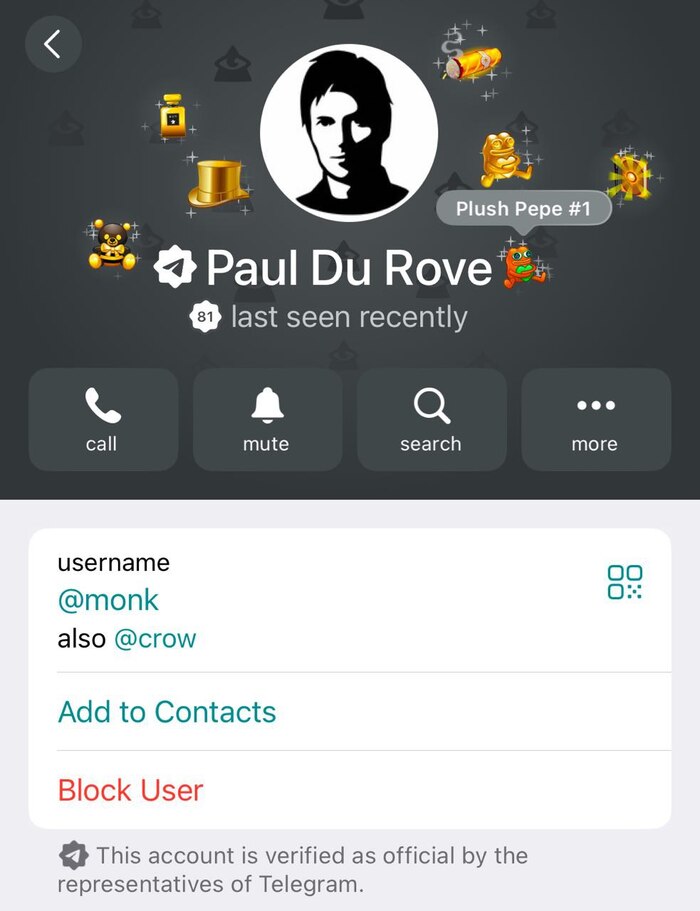This screenshot has width=700, height=911.
Task: Show the QR code for this username
Action: (625, 582)
